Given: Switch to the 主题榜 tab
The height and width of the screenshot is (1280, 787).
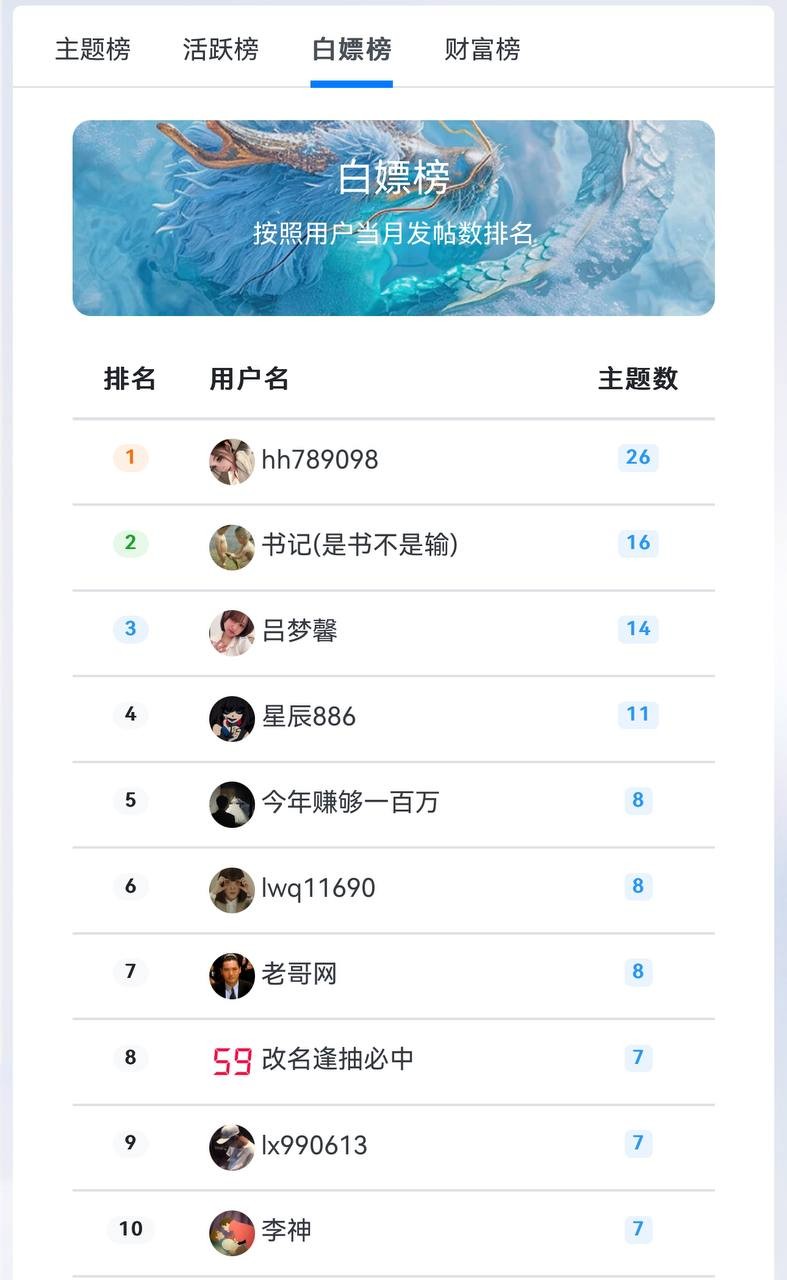Looking at the screenshot, I should coord(92,49).
